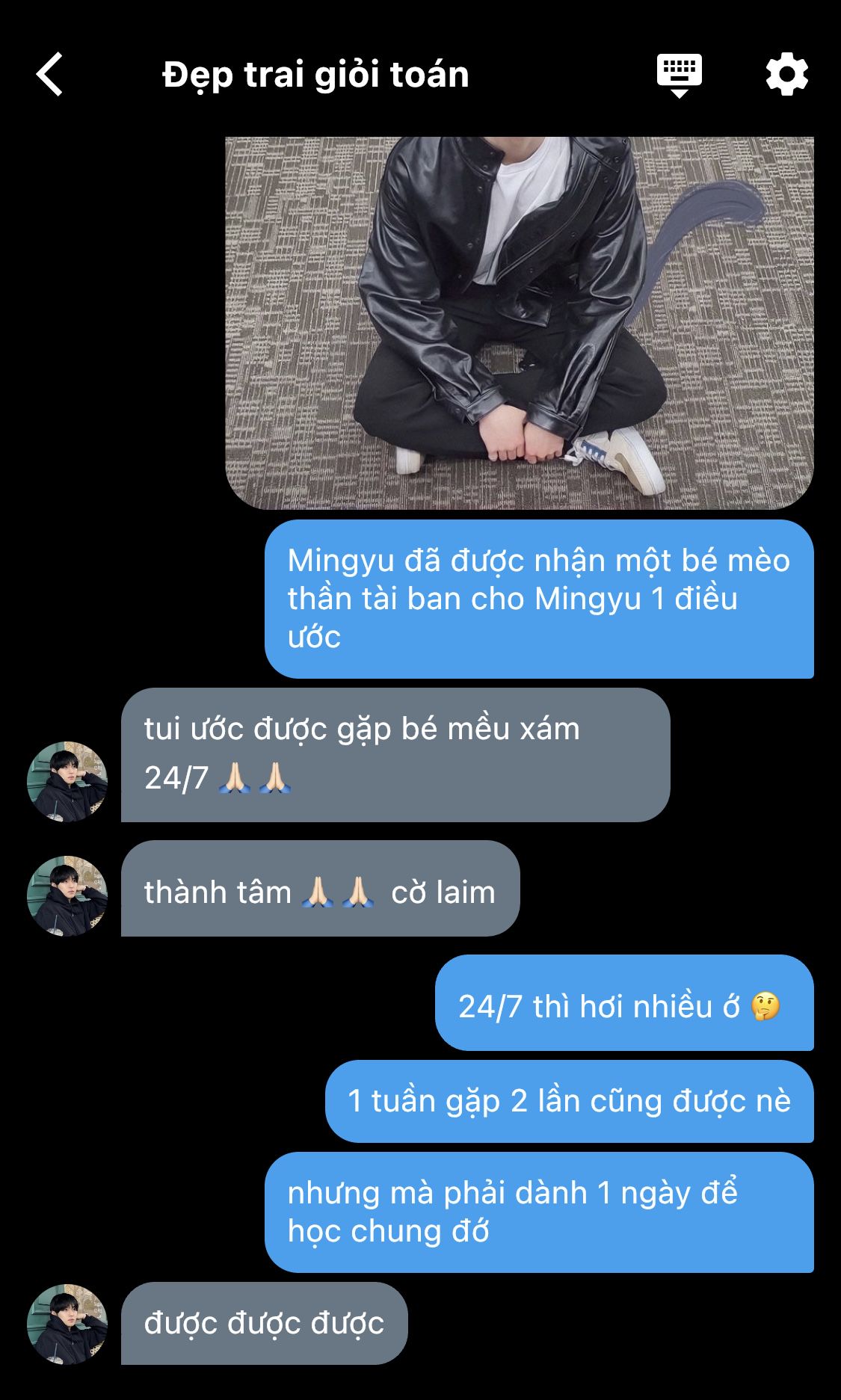Go back from the Đẹp trai giỏi toán chat
This screenshot has width=841, height=1400.
[x=49, y=75]
